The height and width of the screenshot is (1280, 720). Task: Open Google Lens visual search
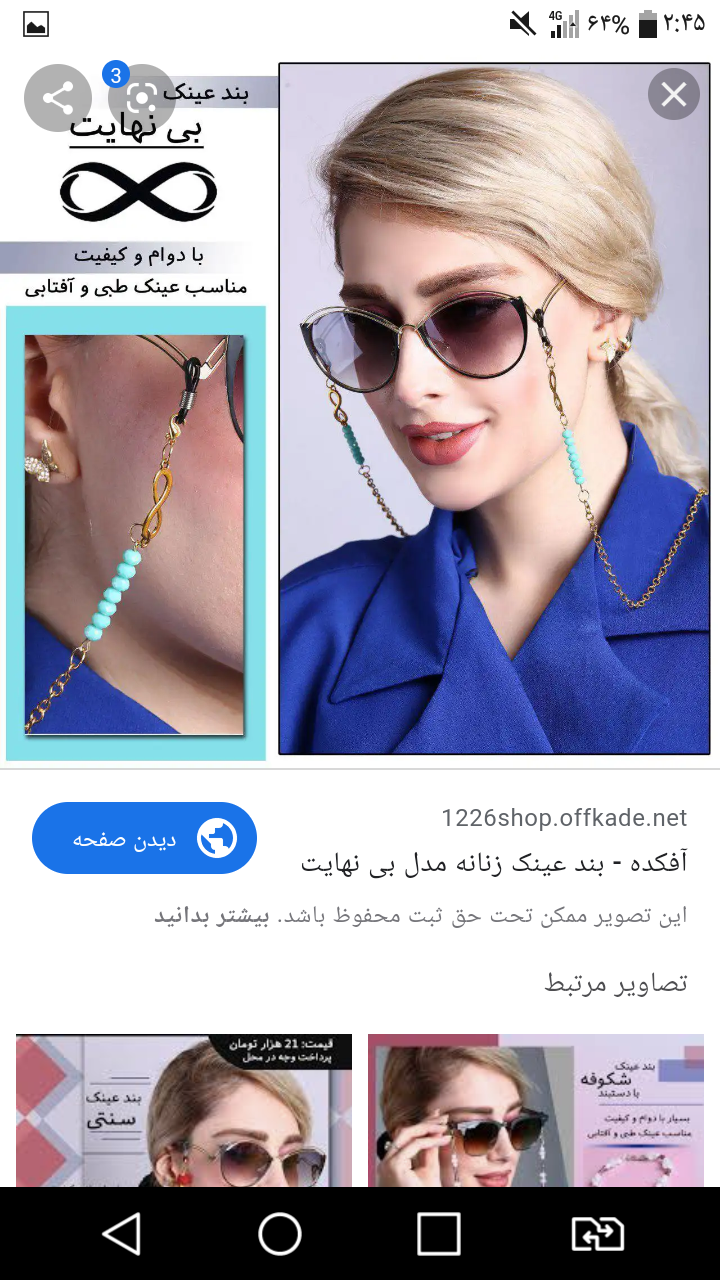[x=141, y=98]
